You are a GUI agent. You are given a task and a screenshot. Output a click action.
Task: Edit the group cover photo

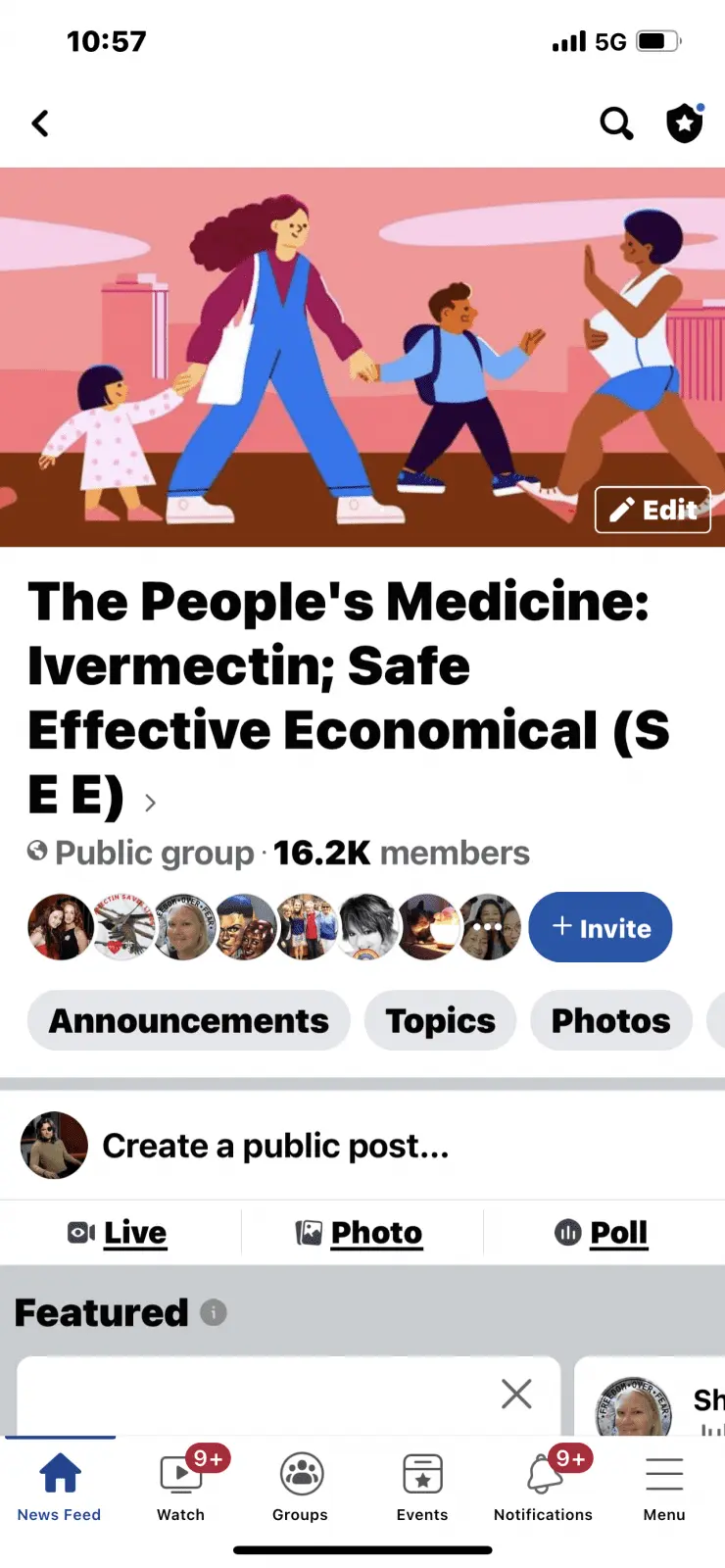[x=652, y=510]
